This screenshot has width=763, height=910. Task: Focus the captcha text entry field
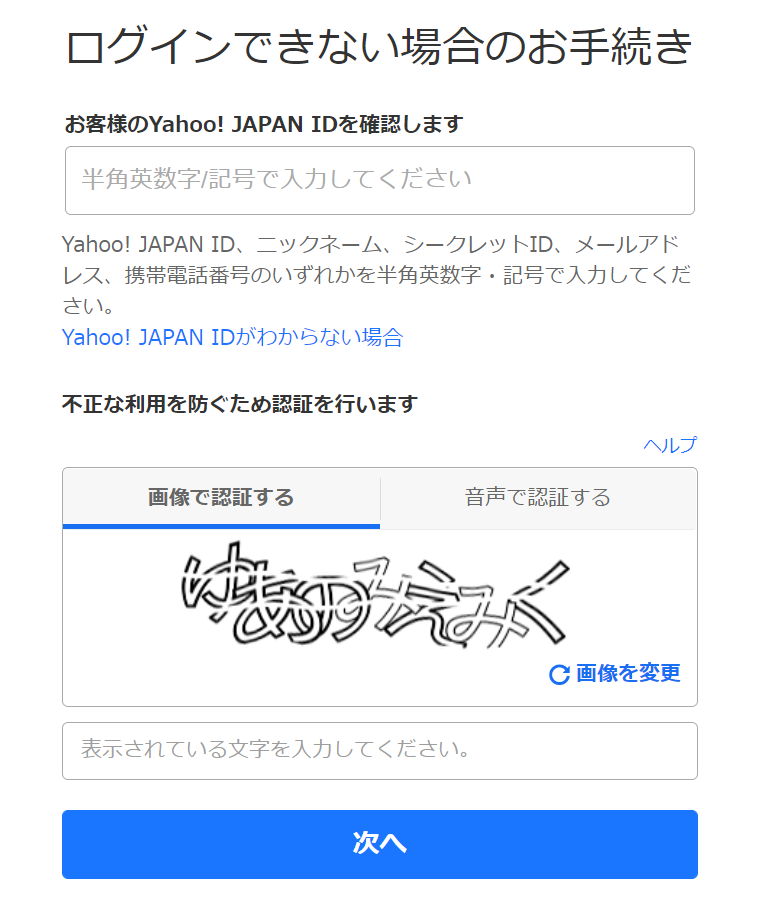click(x=379, y=750)
